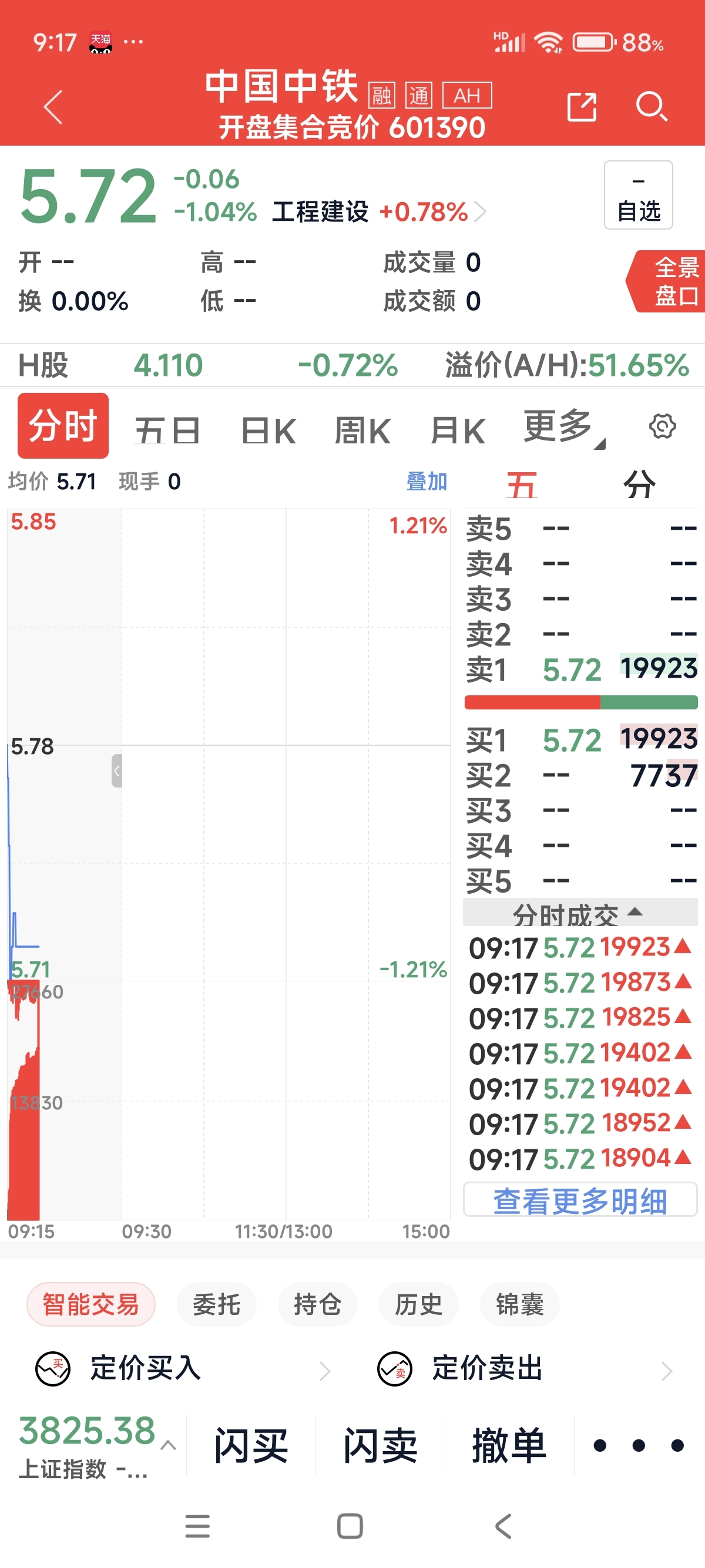Remove stock from 自选 watchlist
Viewport: 705px width, 1568px height.
click(x=638, y=195)
